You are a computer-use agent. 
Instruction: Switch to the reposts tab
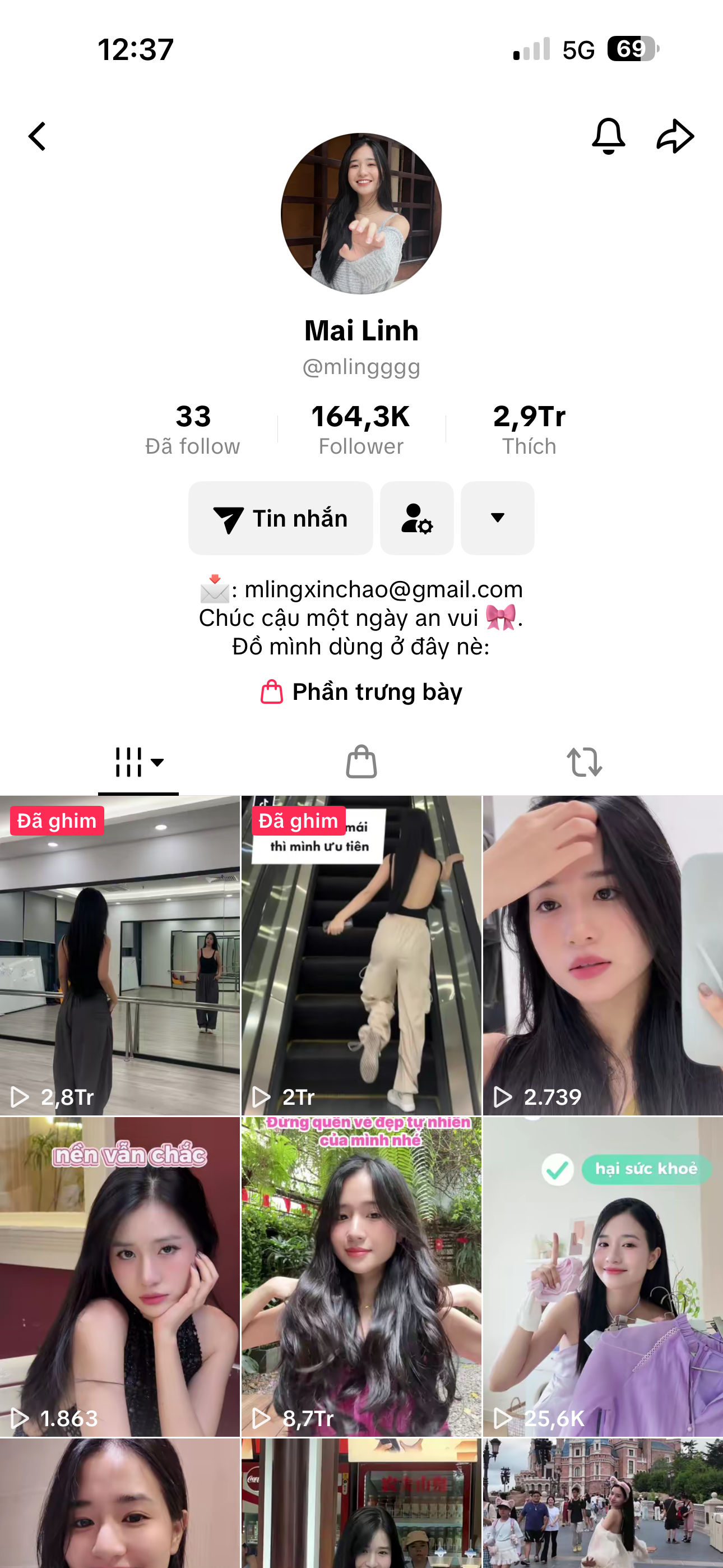coord(584,762)
